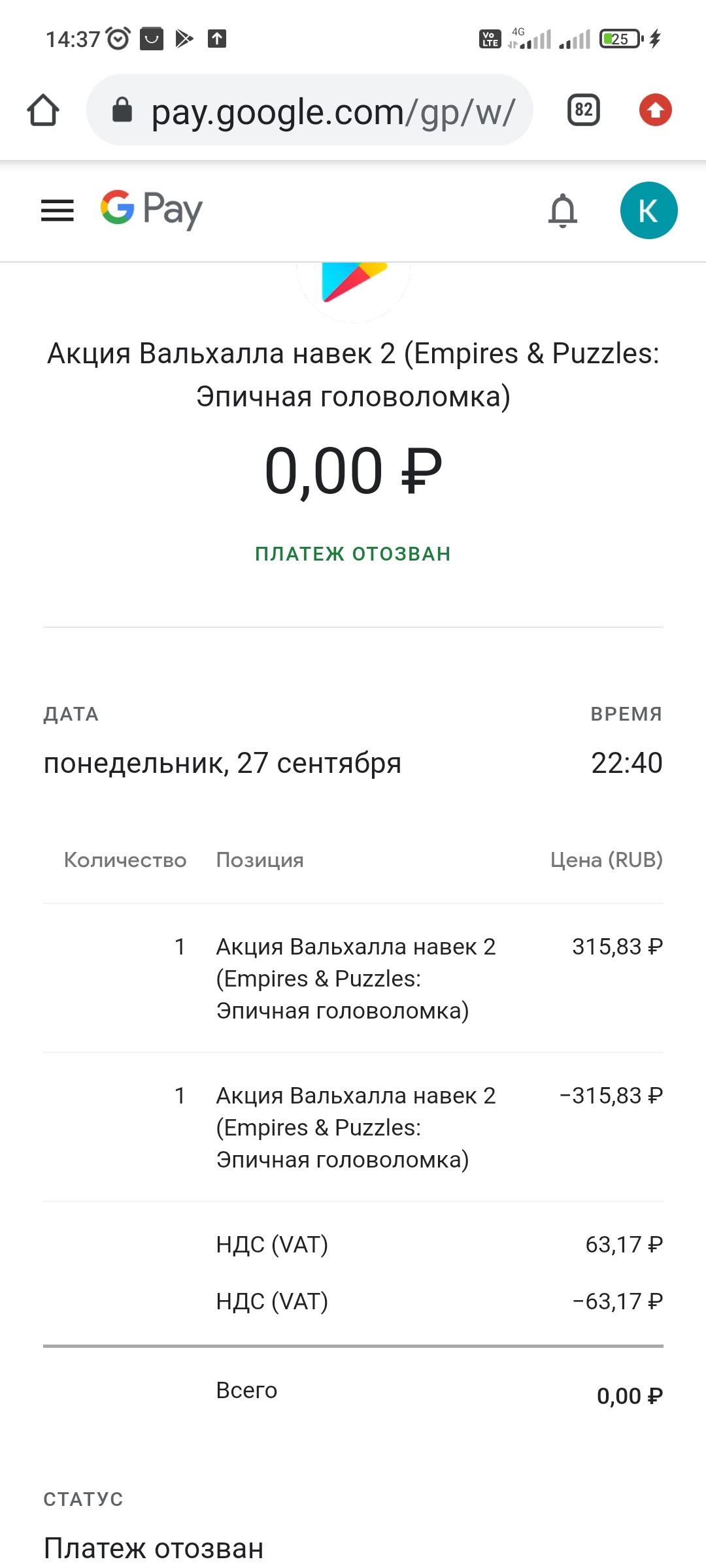Viewport: 706px width, 1568px height.
Task: Open the account avatar K
Action: (x=648, y=210)
